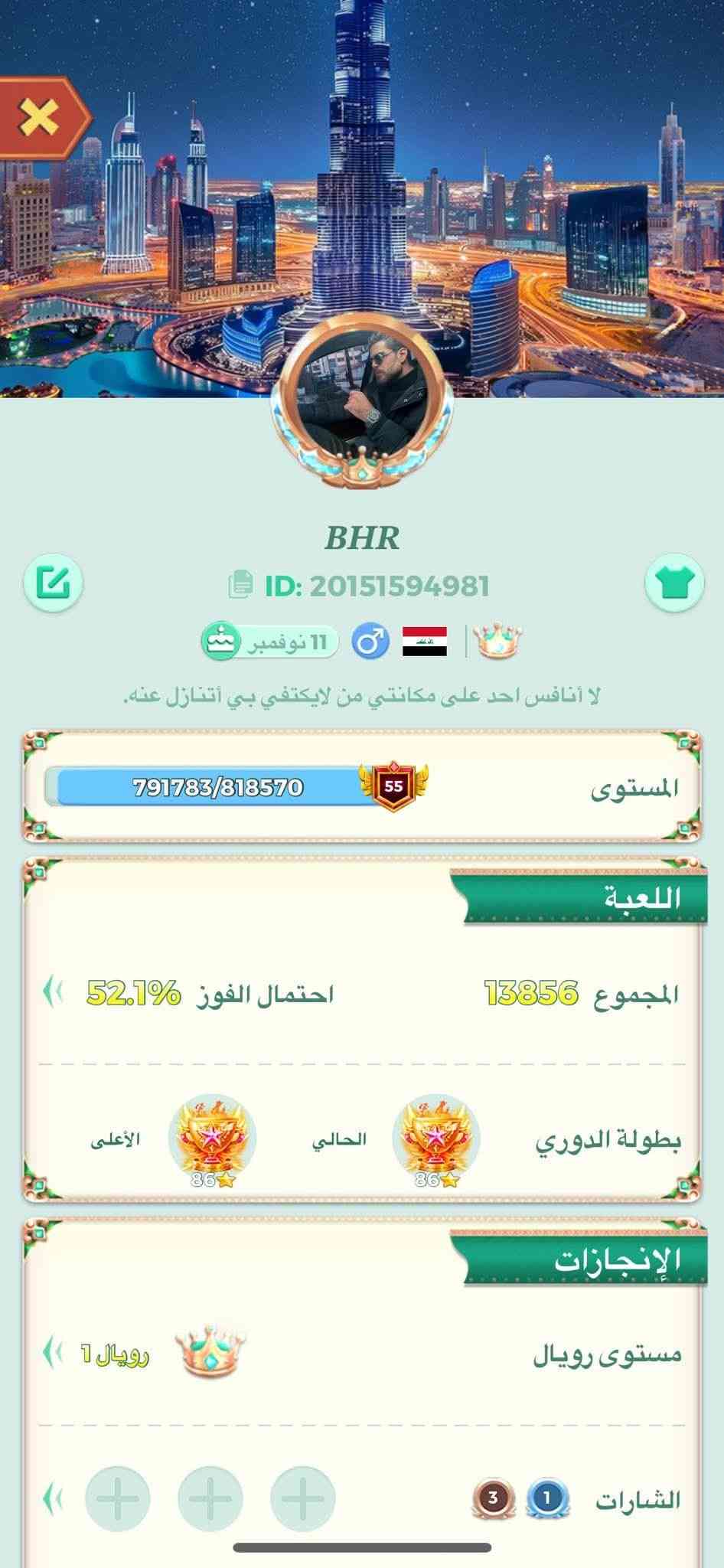Image resolution: width=724 pixels, height=1568 pixels.
Task: Add a badge in the first empty slot
Action: (x=303, y=1498)
